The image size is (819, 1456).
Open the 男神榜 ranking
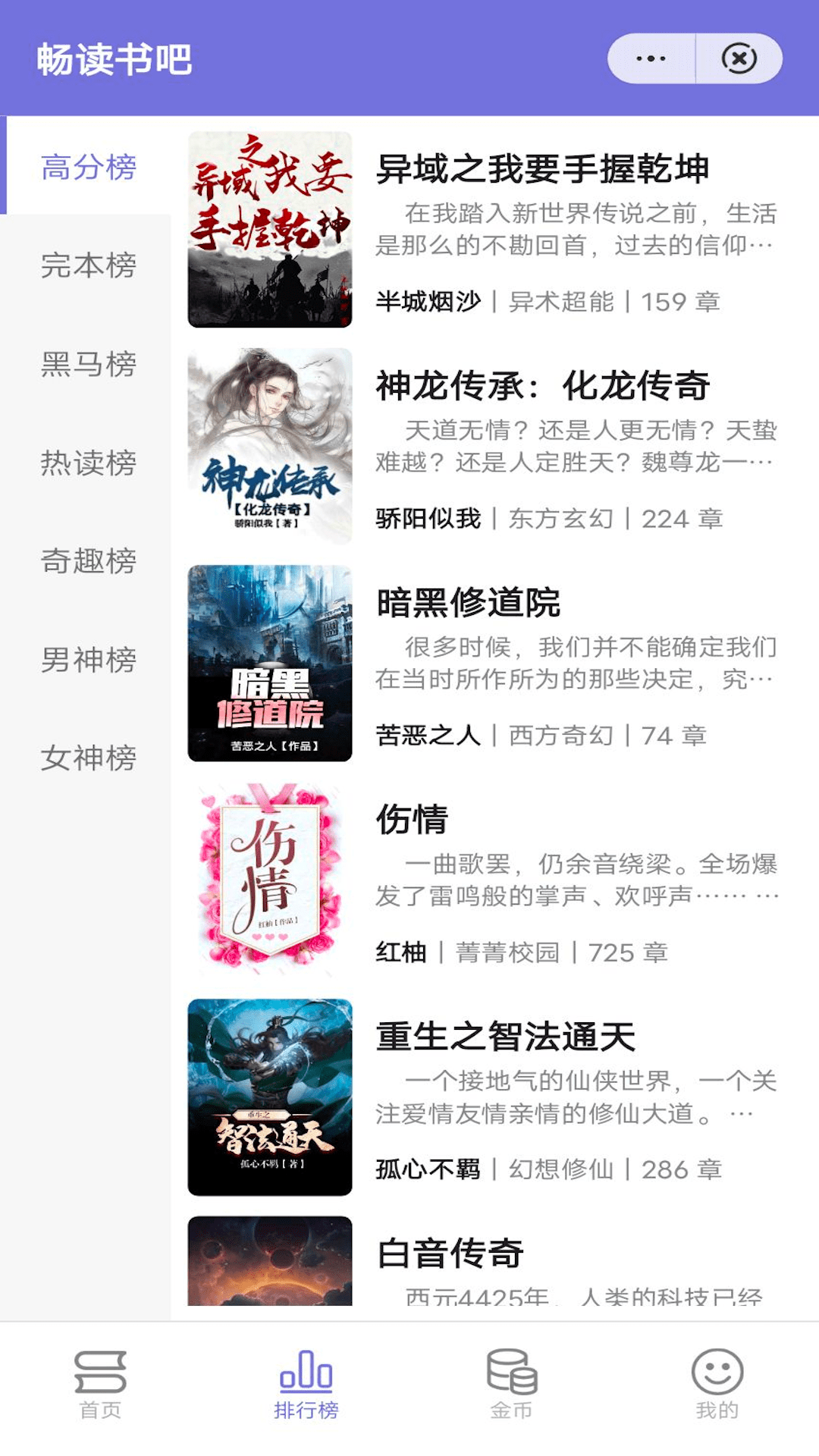tap(88, 660)
